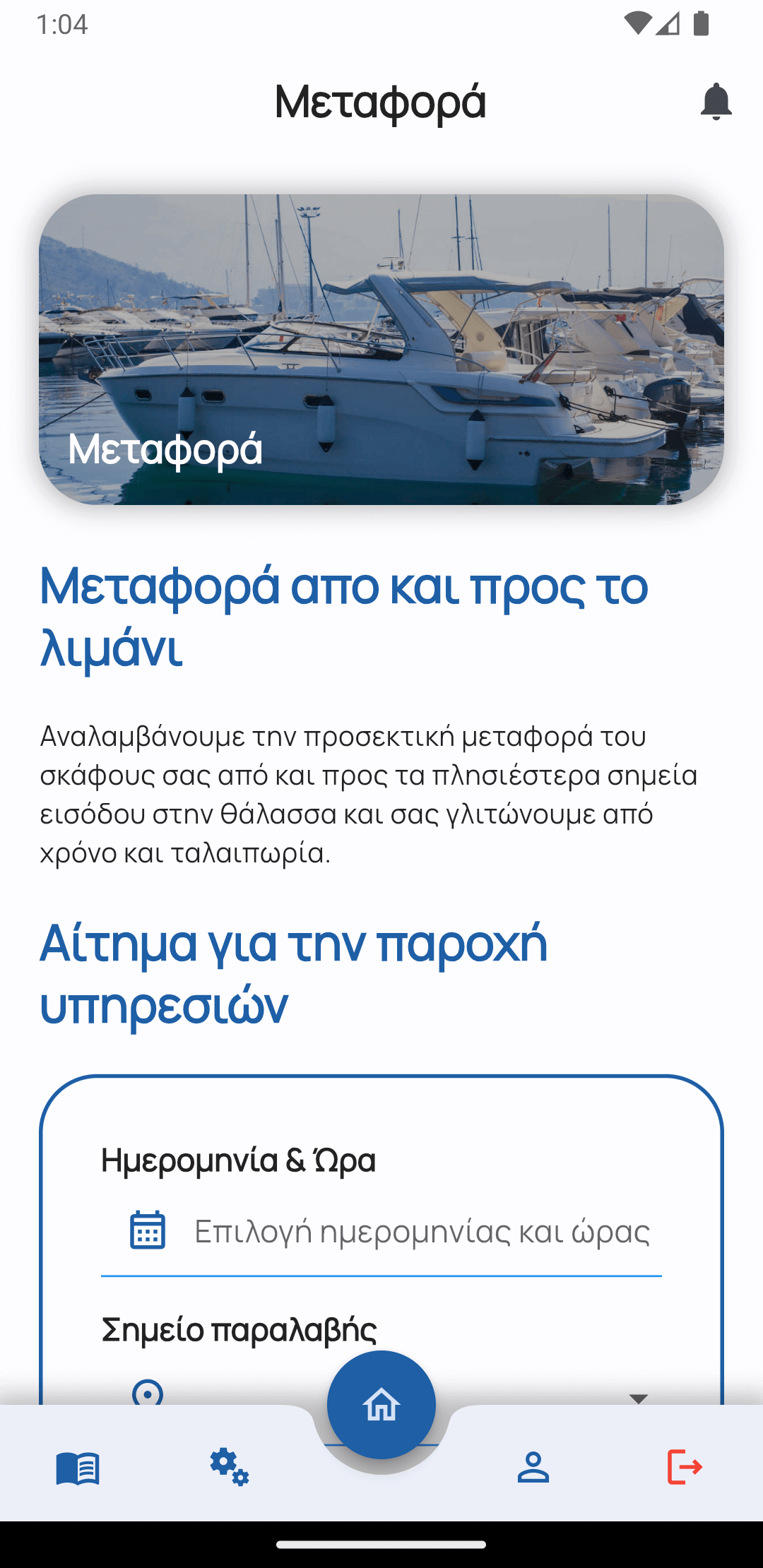Open the book guide tab
Viewport: 763px width, 1568px height.
pyautogui.click(x=78, y=1468)
